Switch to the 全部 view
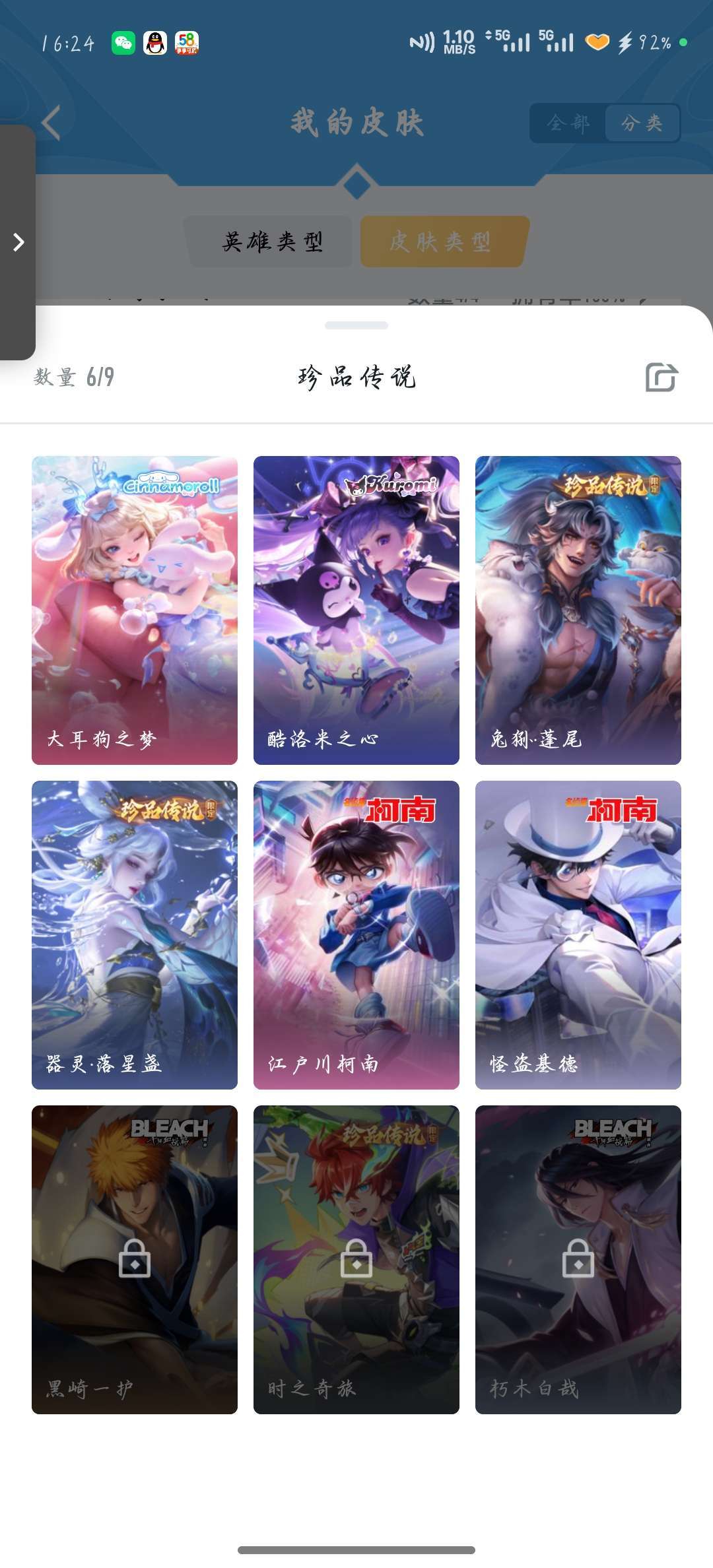This screenshot has height=1568, width=713. pos(568,123)
